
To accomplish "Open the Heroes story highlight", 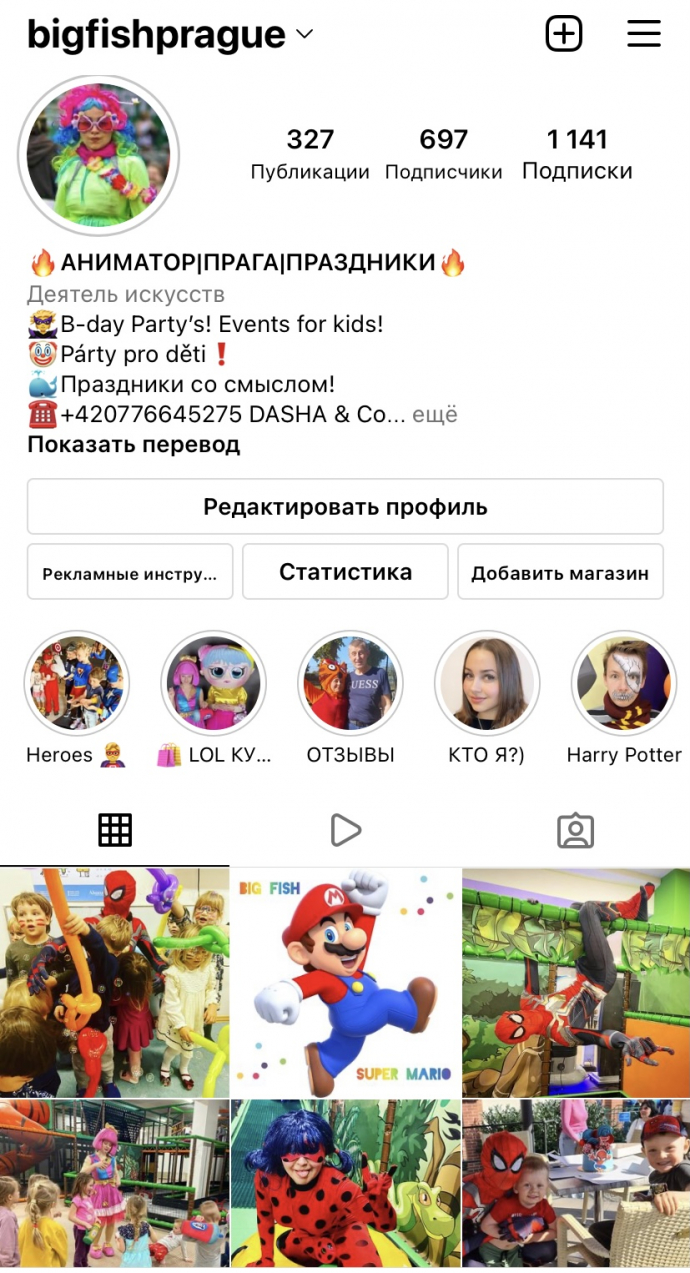I will (76, 684).
